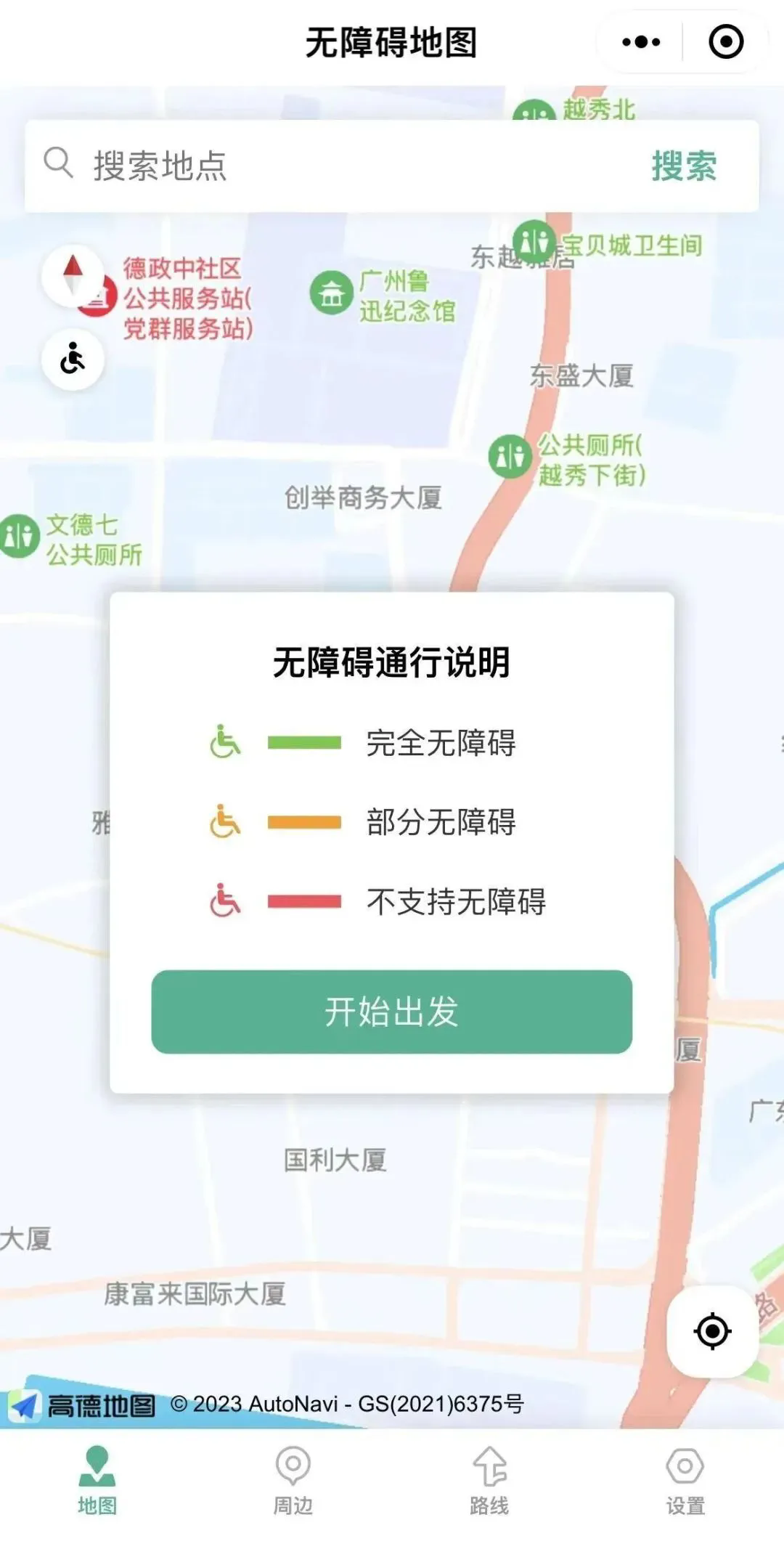The height and width of the screenshot is (1549, 784).
Task: Reset map orientation with the compass
Action: coord(73,275)
